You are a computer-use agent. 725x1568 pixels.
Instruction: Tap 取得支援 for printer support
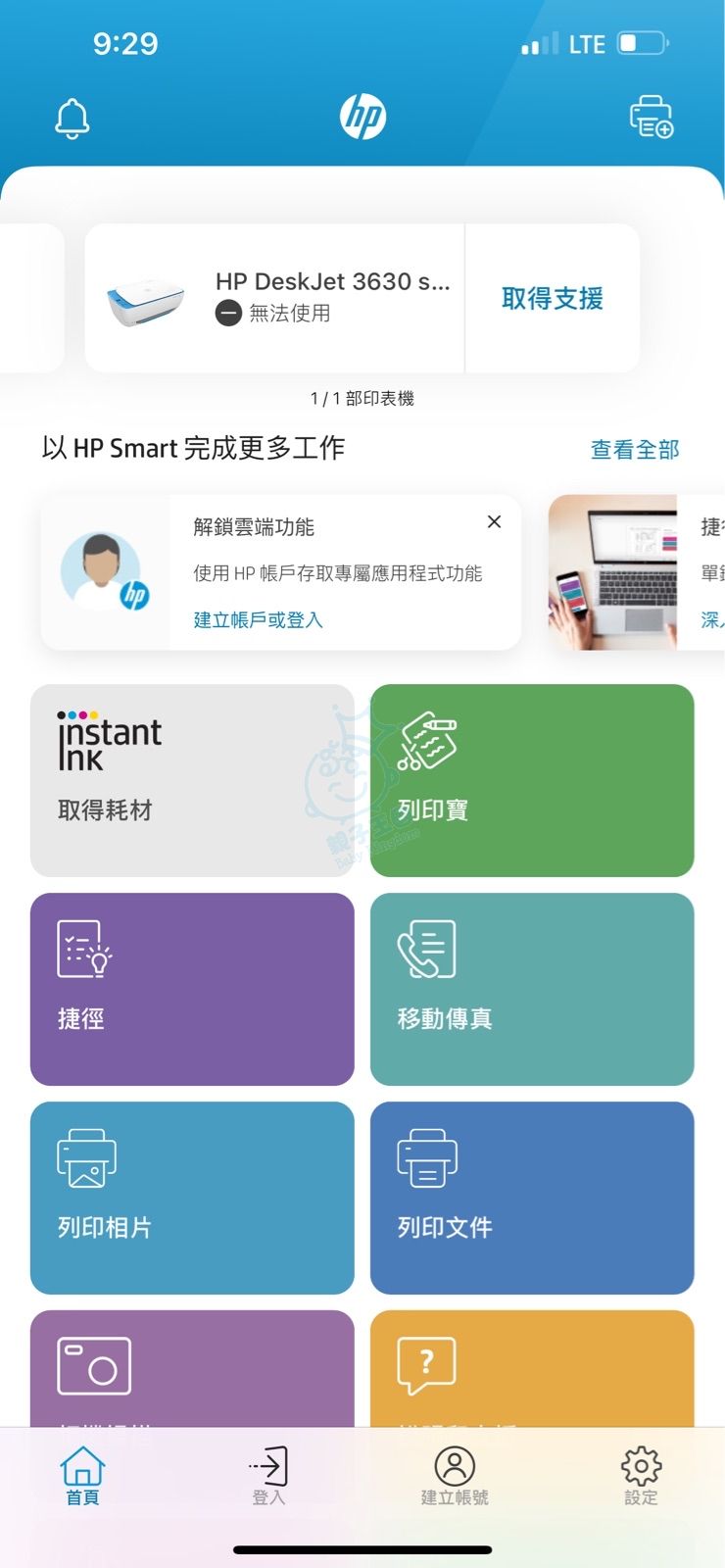tap(552, 298)
